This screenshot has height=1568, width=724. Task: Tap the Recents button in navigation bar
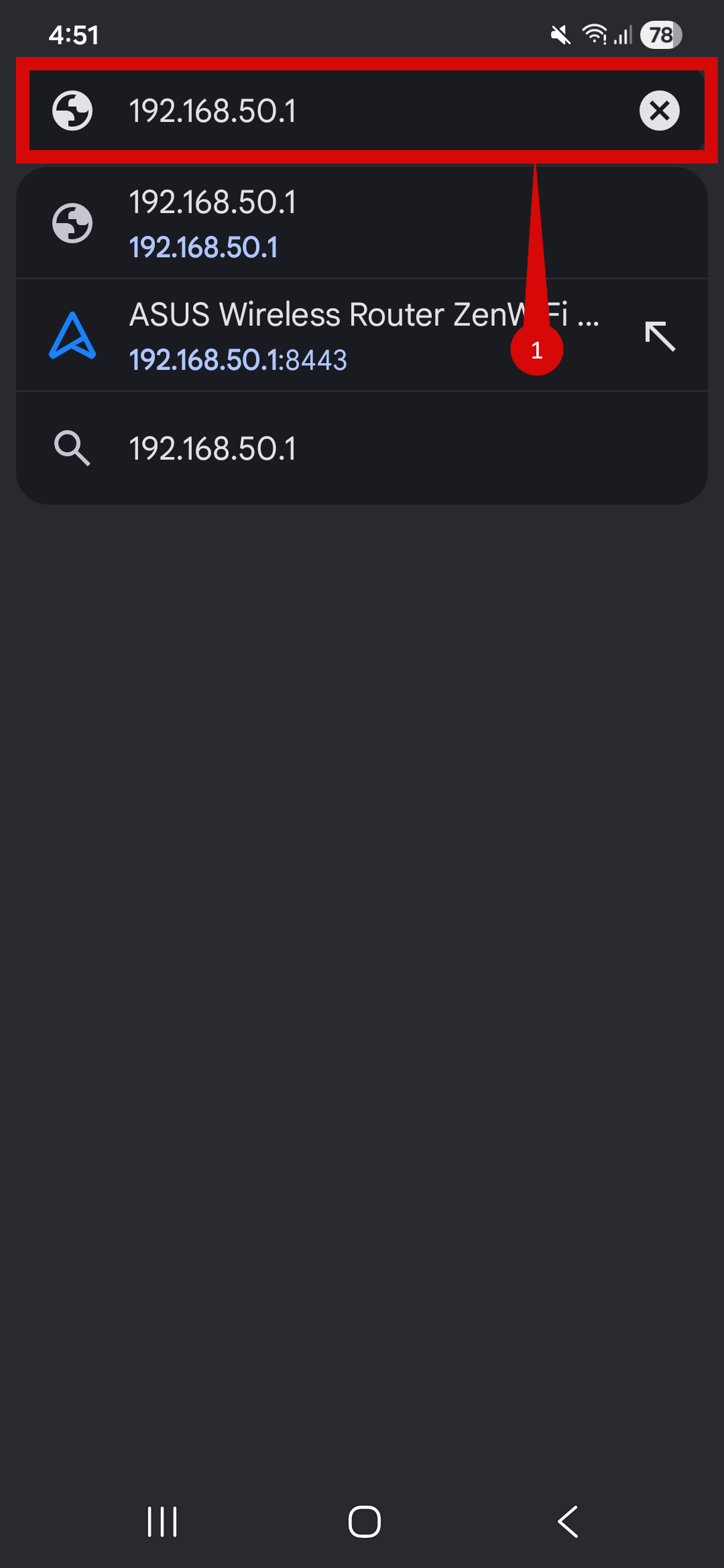161,1521
